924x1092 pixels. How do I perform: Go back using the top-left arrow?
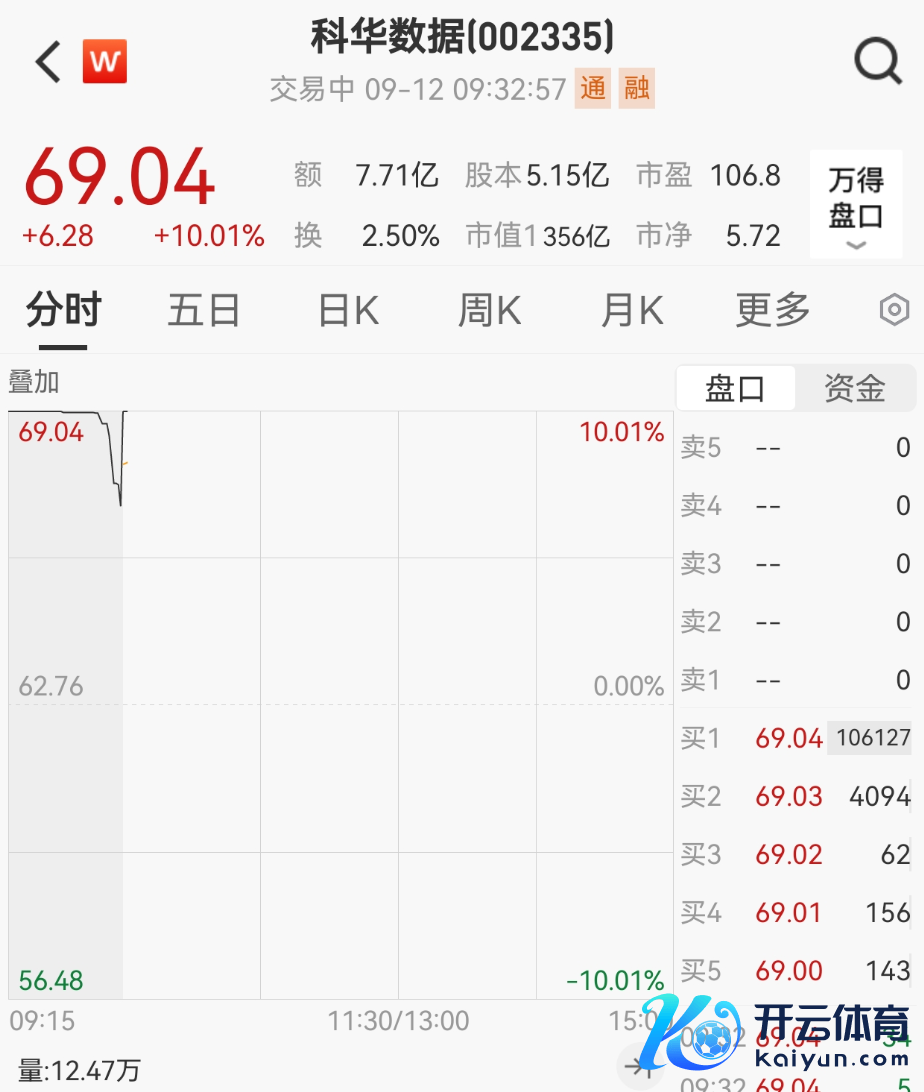tap(47, 62)
